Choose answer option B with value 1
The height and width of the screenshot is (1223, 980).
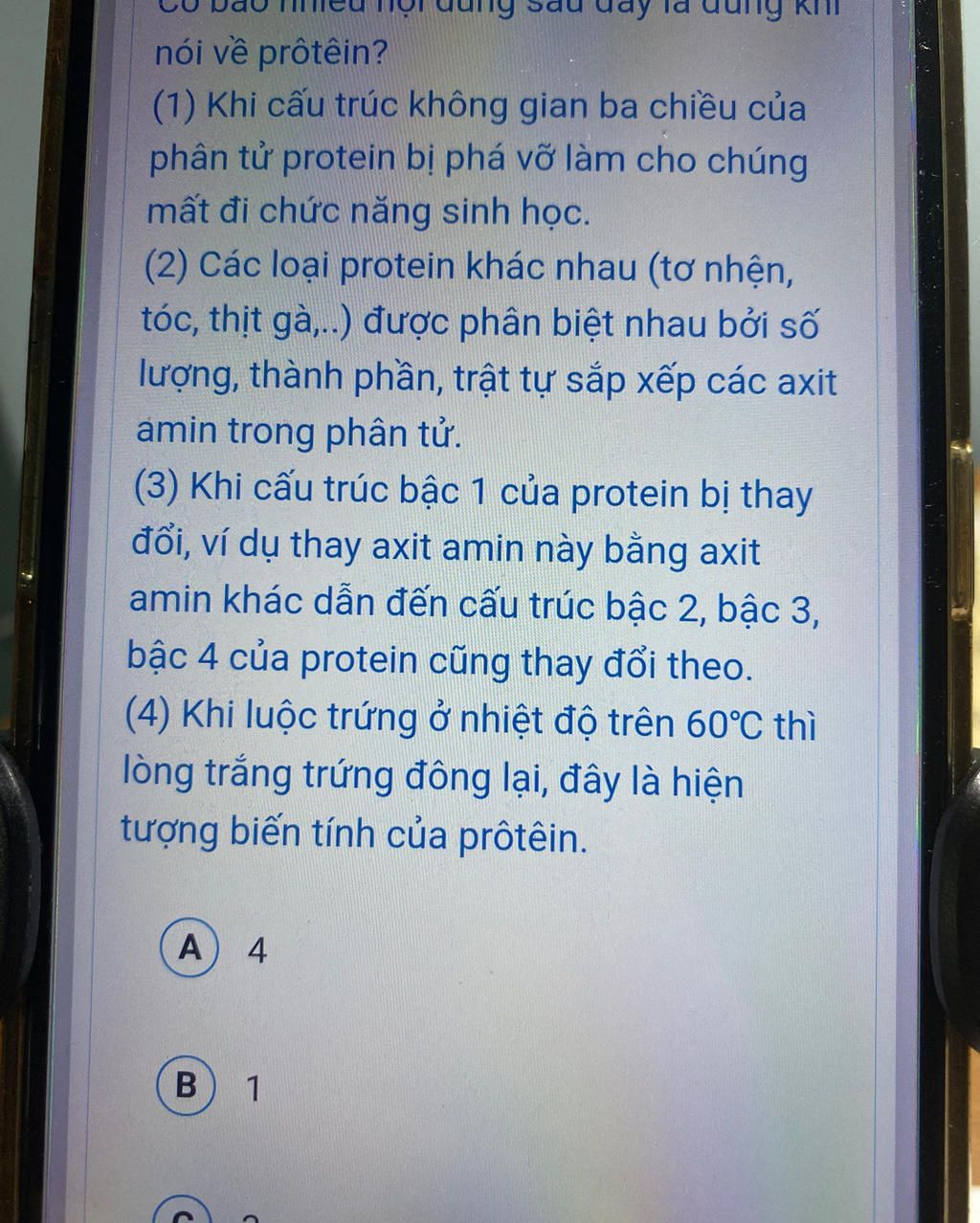coord(186,1087)
